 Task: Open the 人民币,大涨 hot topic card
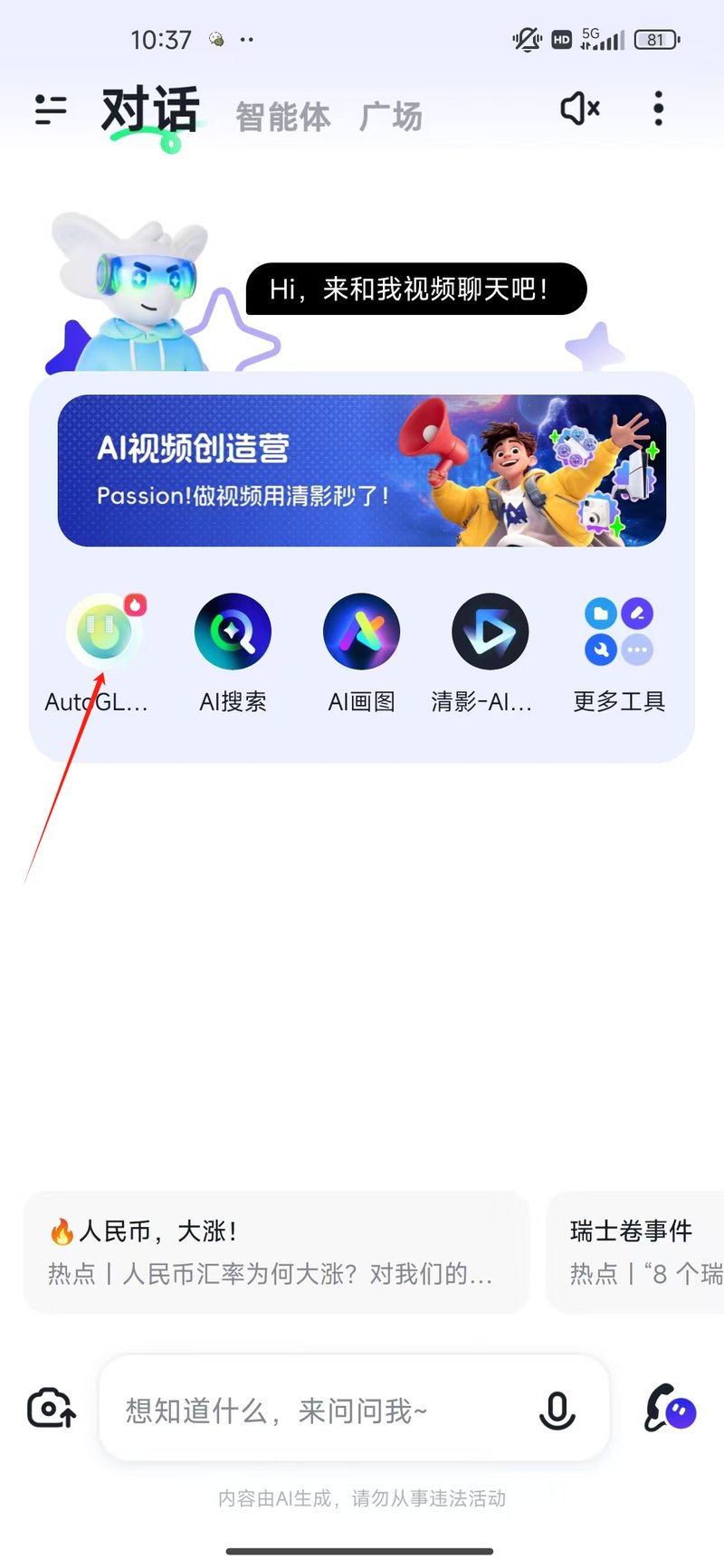276,1252
